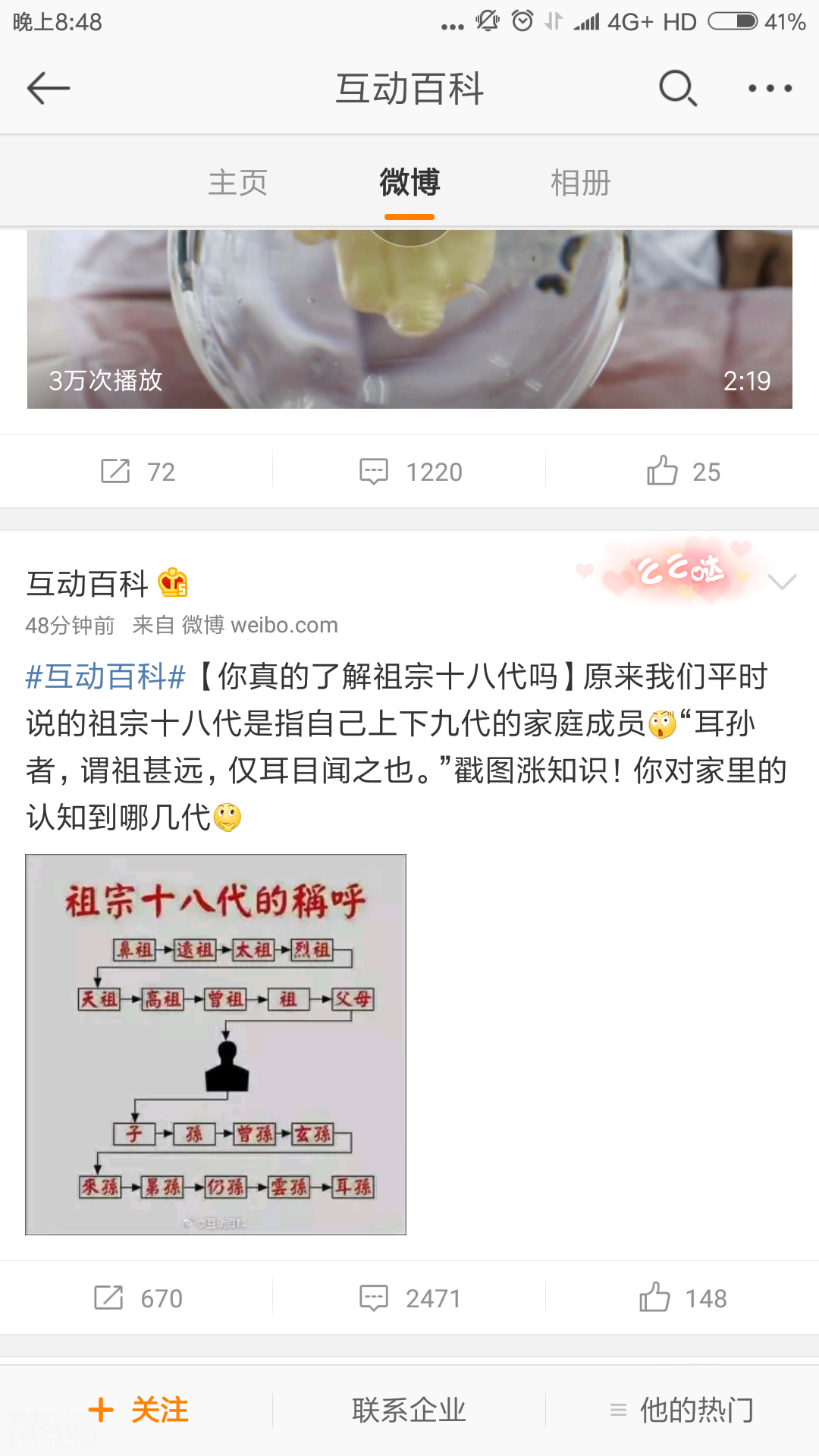
Task: Switch to the 相册 tab
Action: pos(580,183)
